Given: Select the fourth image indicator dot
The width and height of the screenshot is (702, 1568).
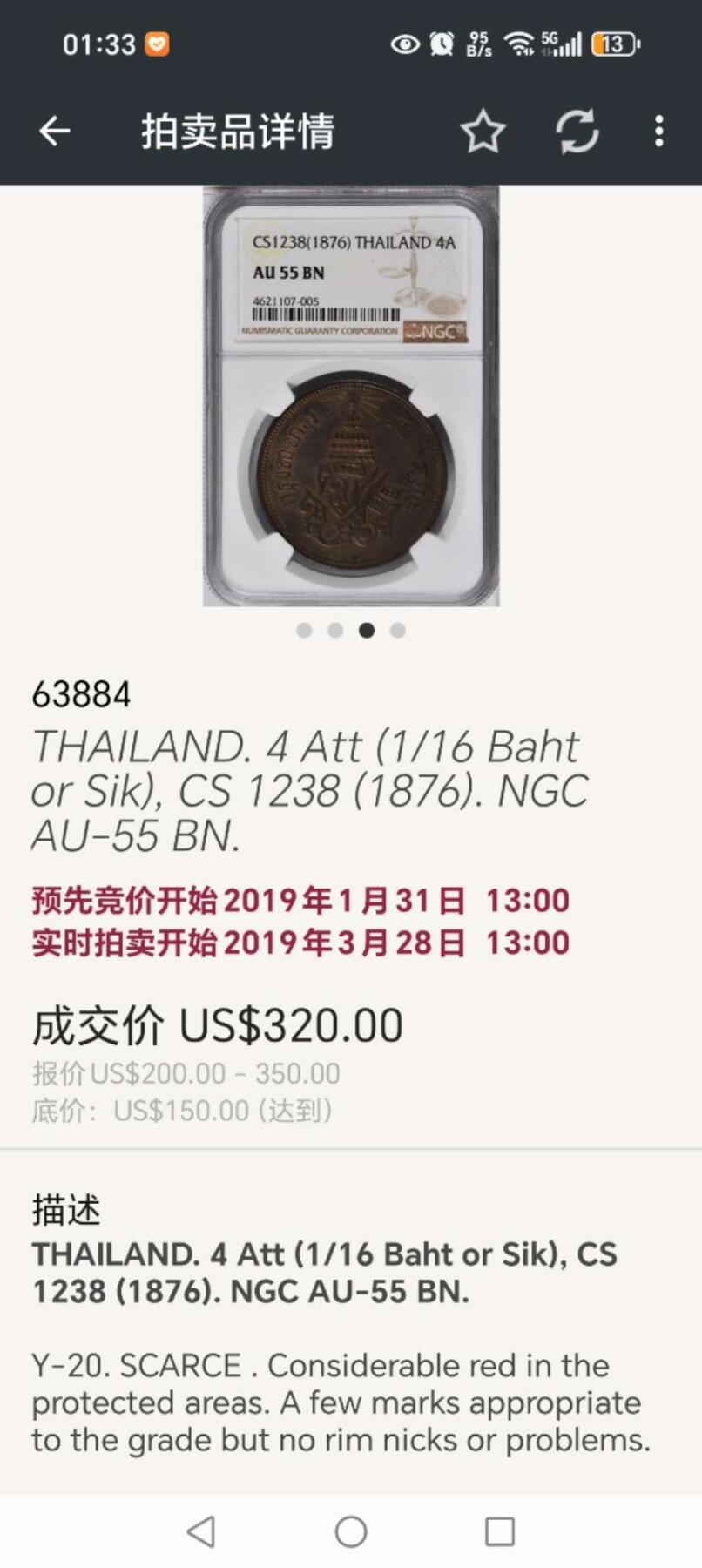Looking at the screenshot, I should pos(398,630).
